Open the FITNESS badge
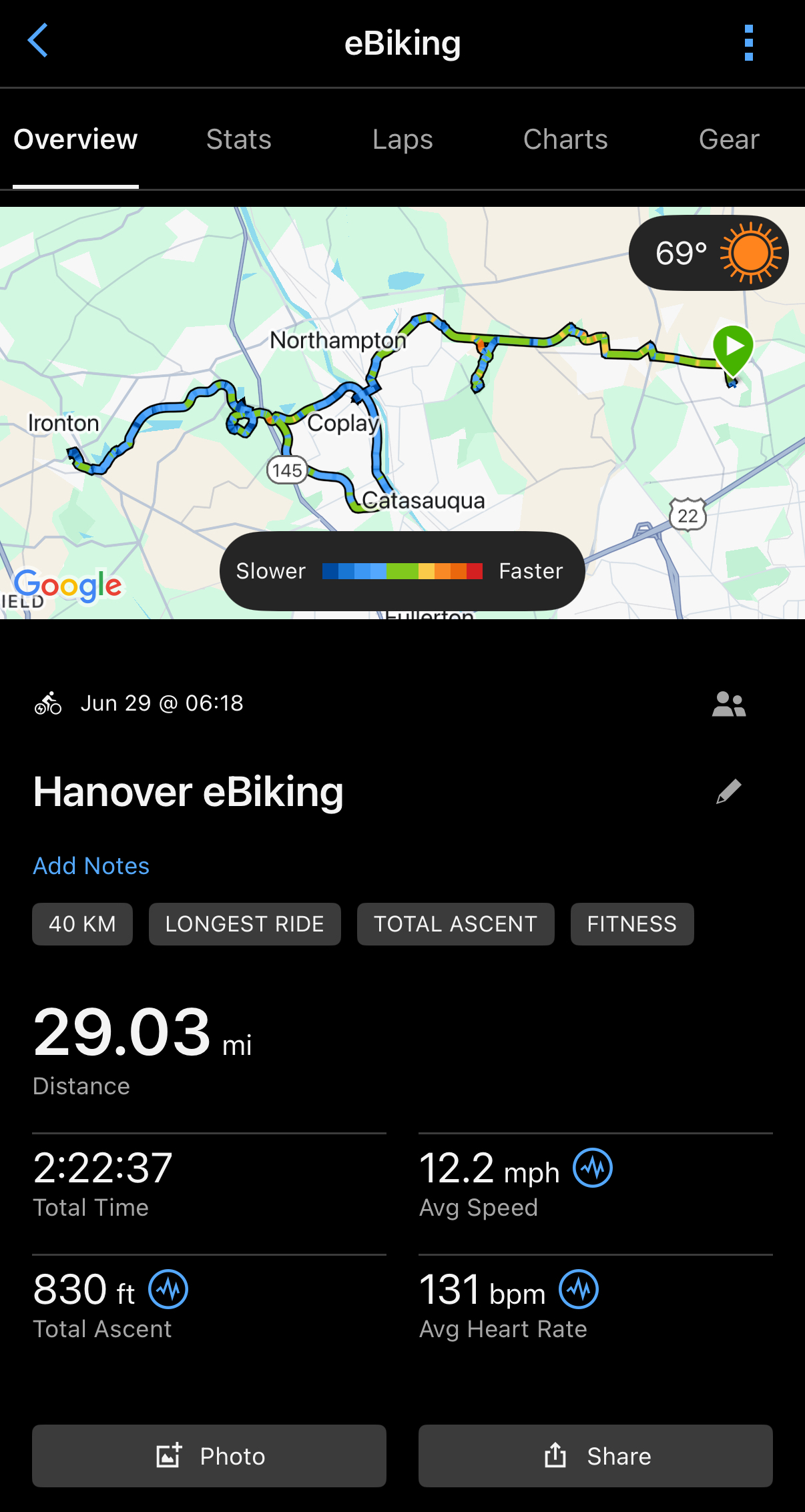Screen dimensions: 805x1512 [x=631, y=924]
